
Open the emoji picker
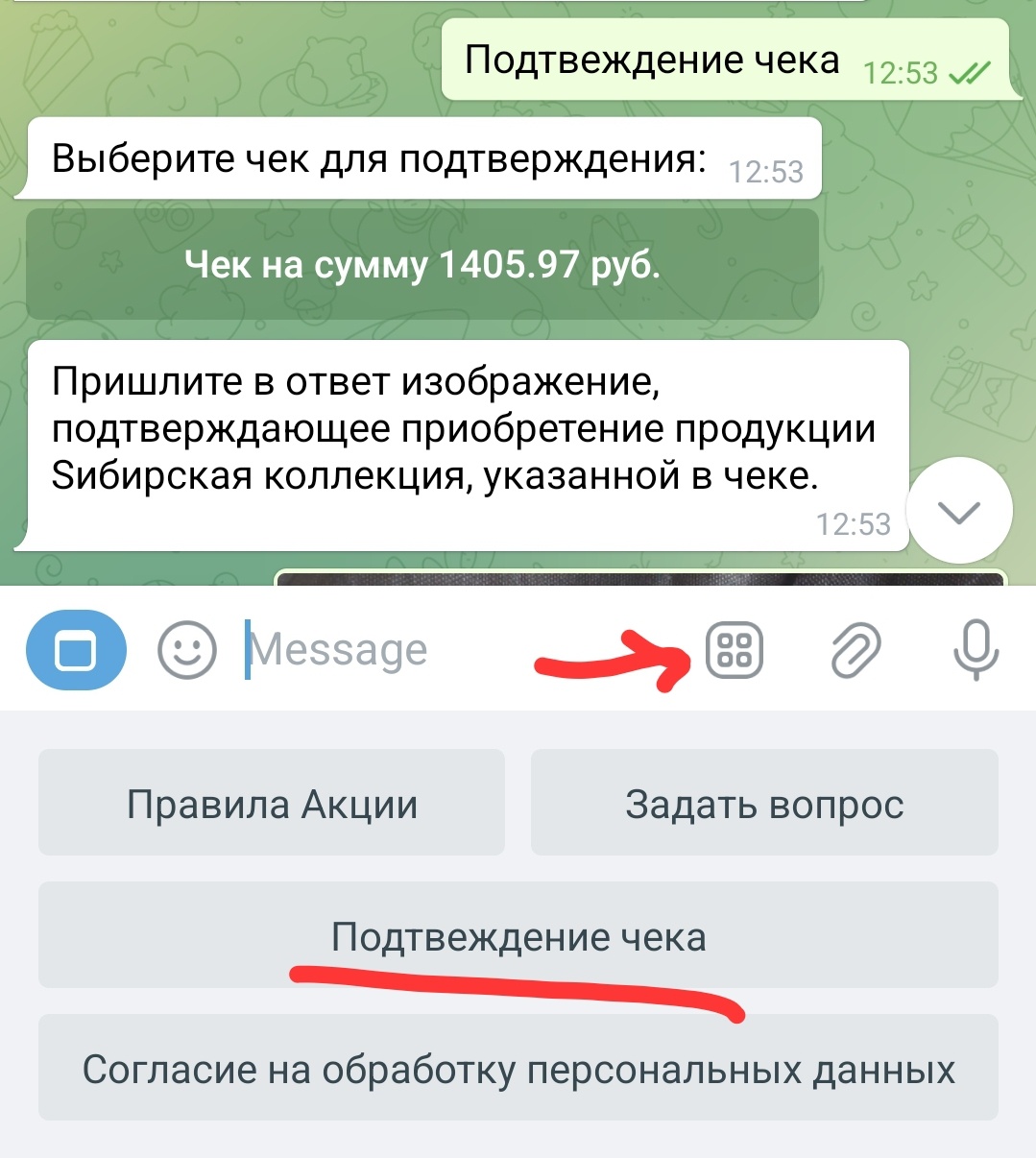click(186, 651)
